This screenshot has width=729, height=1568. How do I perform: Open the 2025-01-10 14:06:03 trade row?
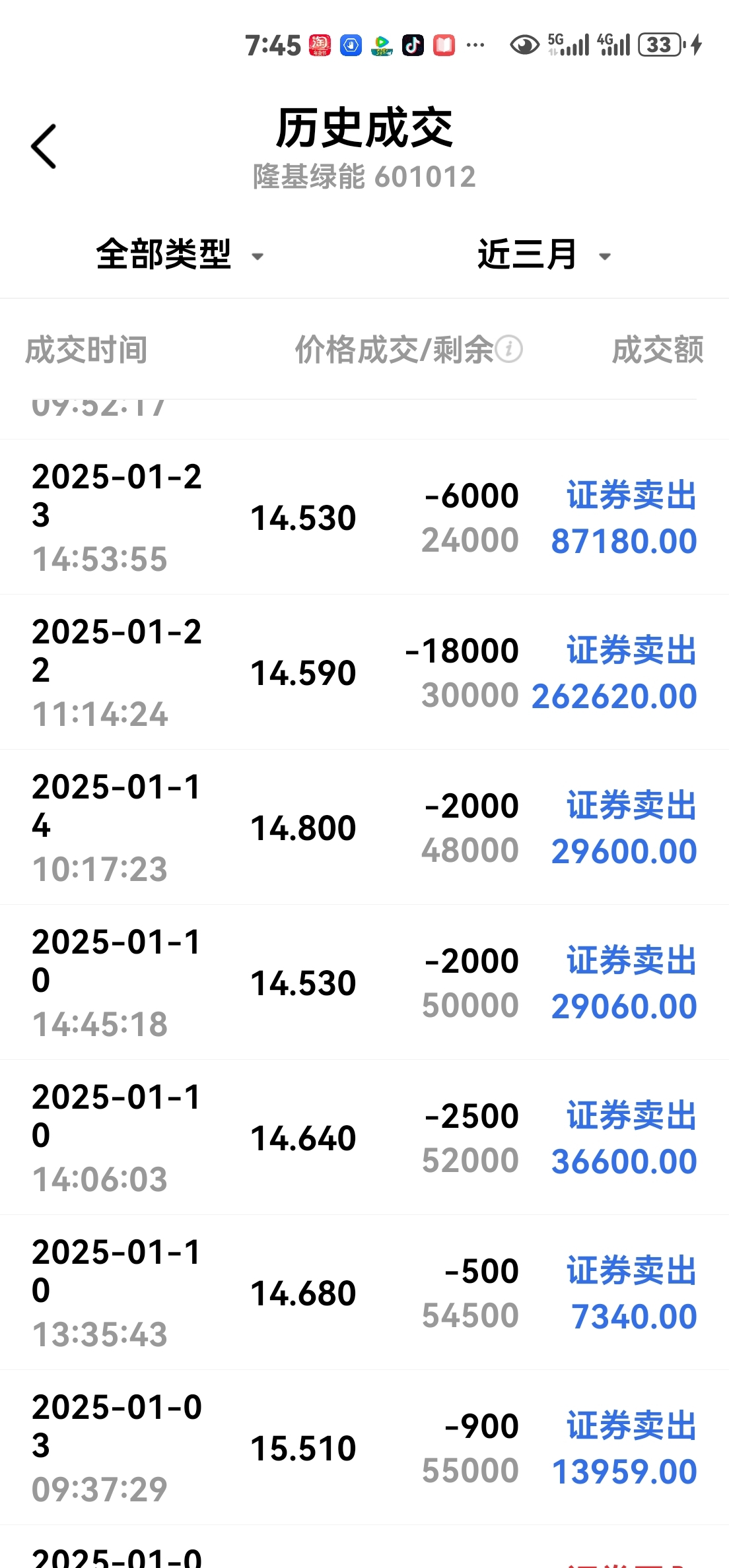(364, 1138)
